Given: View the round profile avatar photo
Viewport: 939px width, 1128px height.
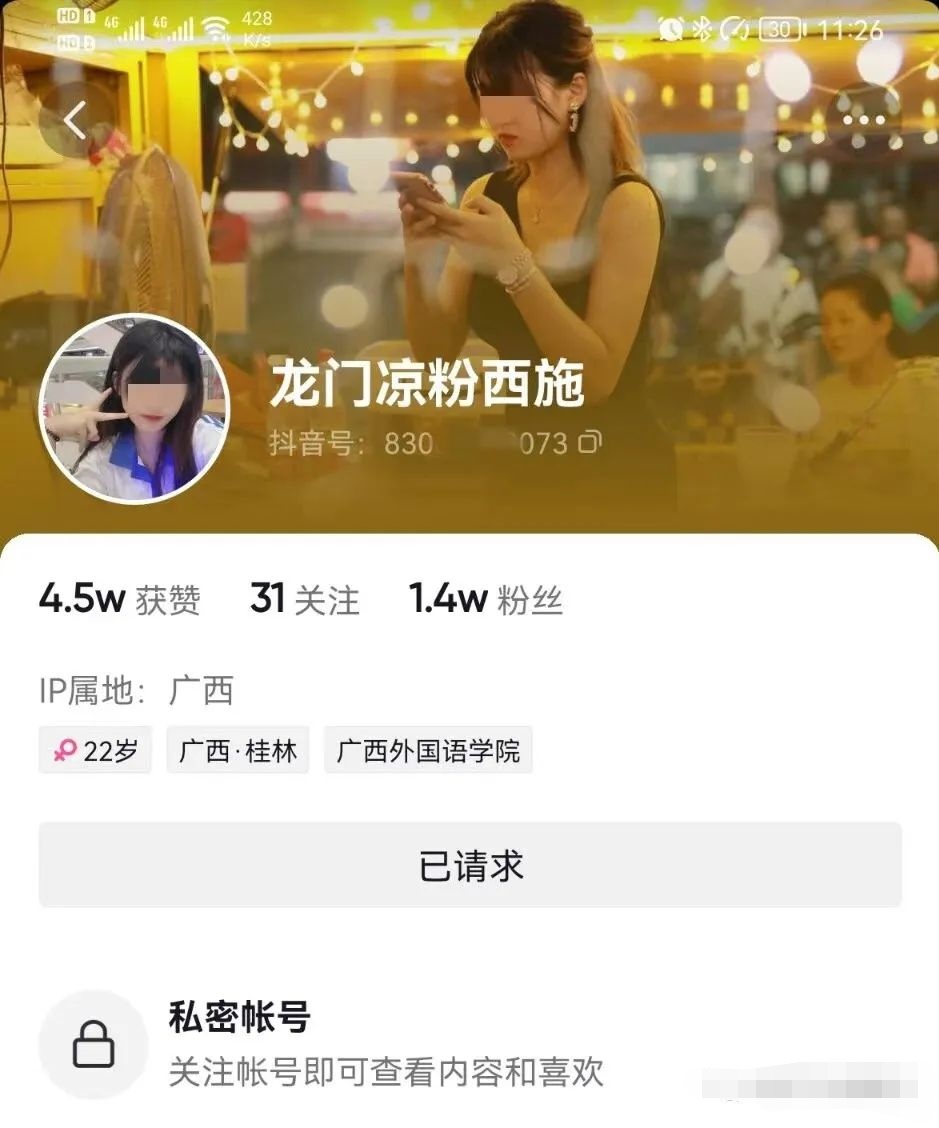Looking at the screenshot, I should pyautogui.click(x=134, y=409).
